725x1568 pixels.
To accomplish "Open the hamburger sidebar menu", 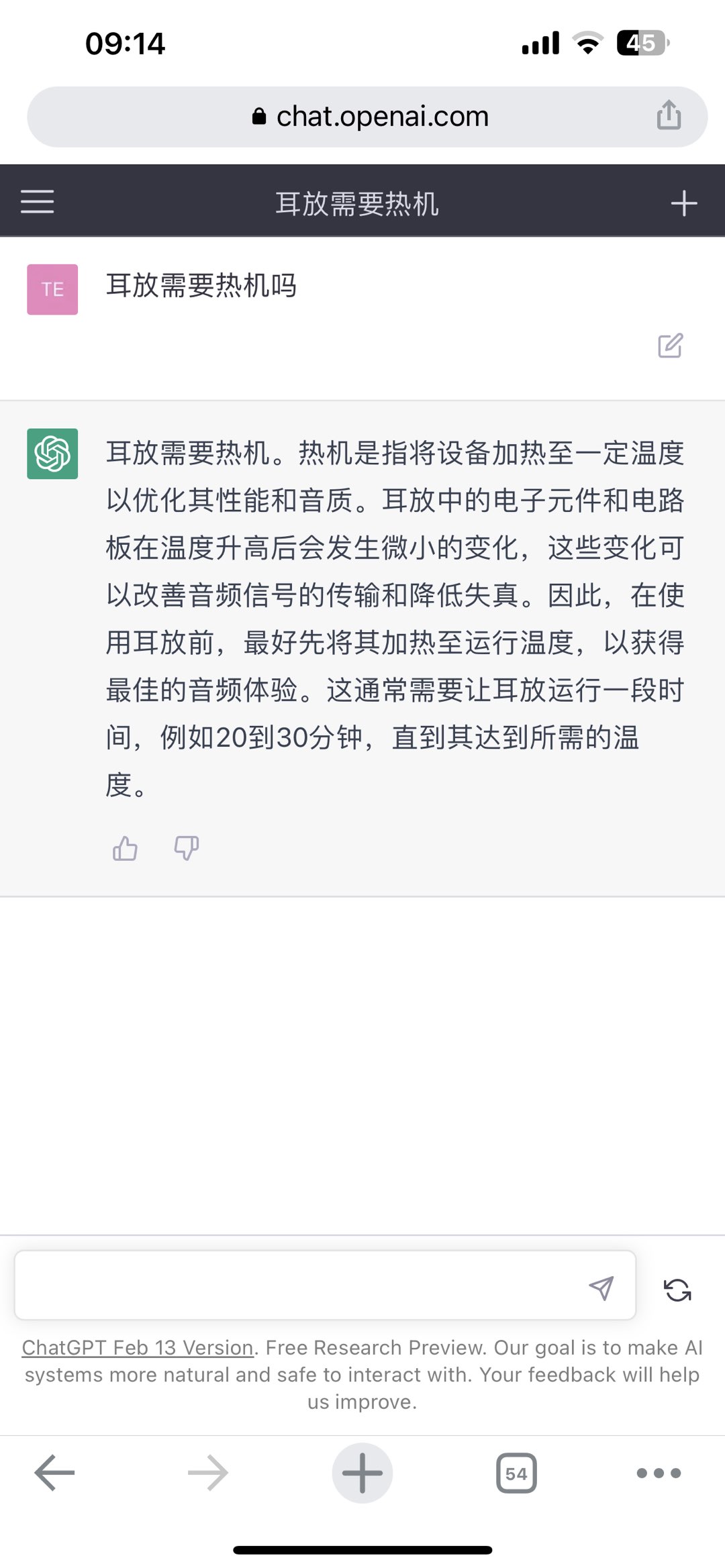I will [x=38, y=201].
